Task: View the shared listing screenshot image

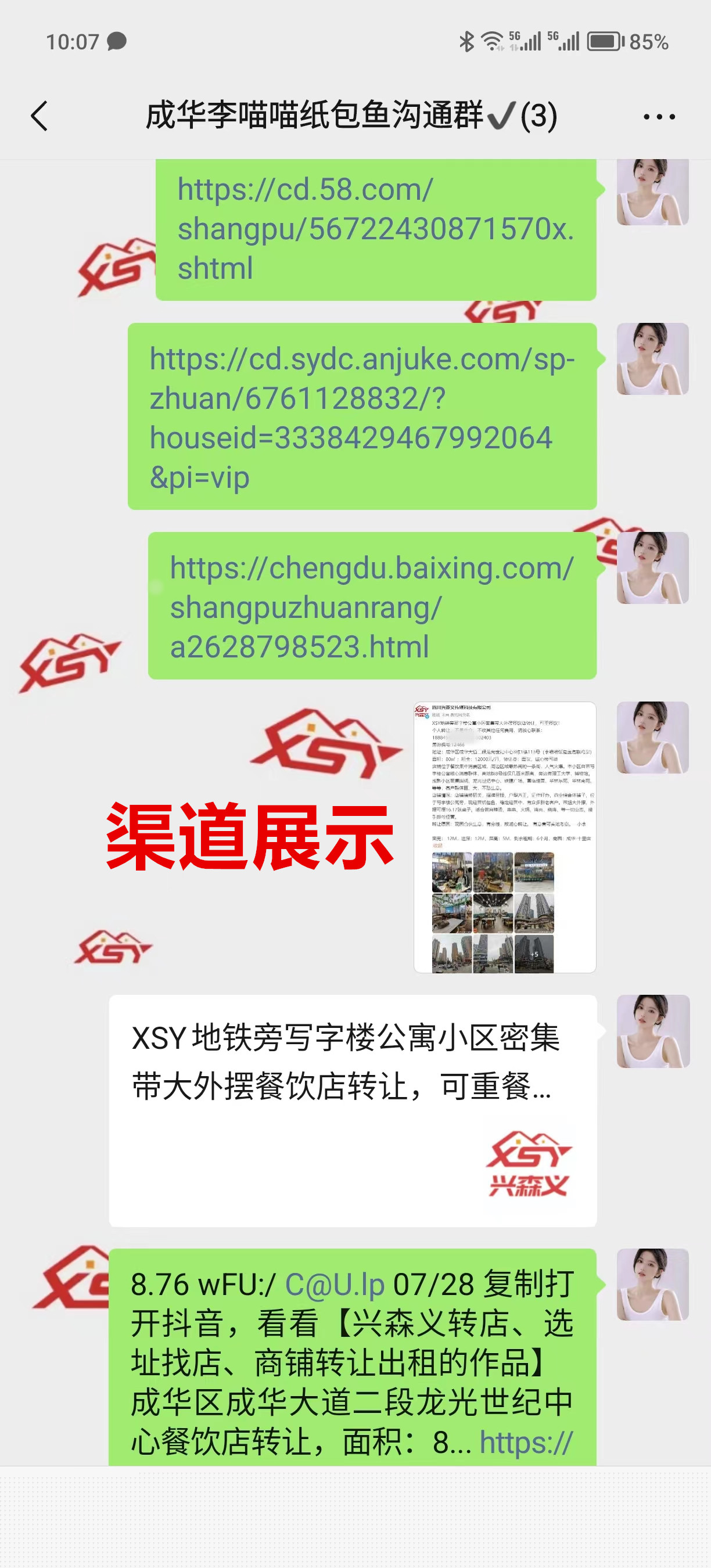Action: click(x=504, y=837)
